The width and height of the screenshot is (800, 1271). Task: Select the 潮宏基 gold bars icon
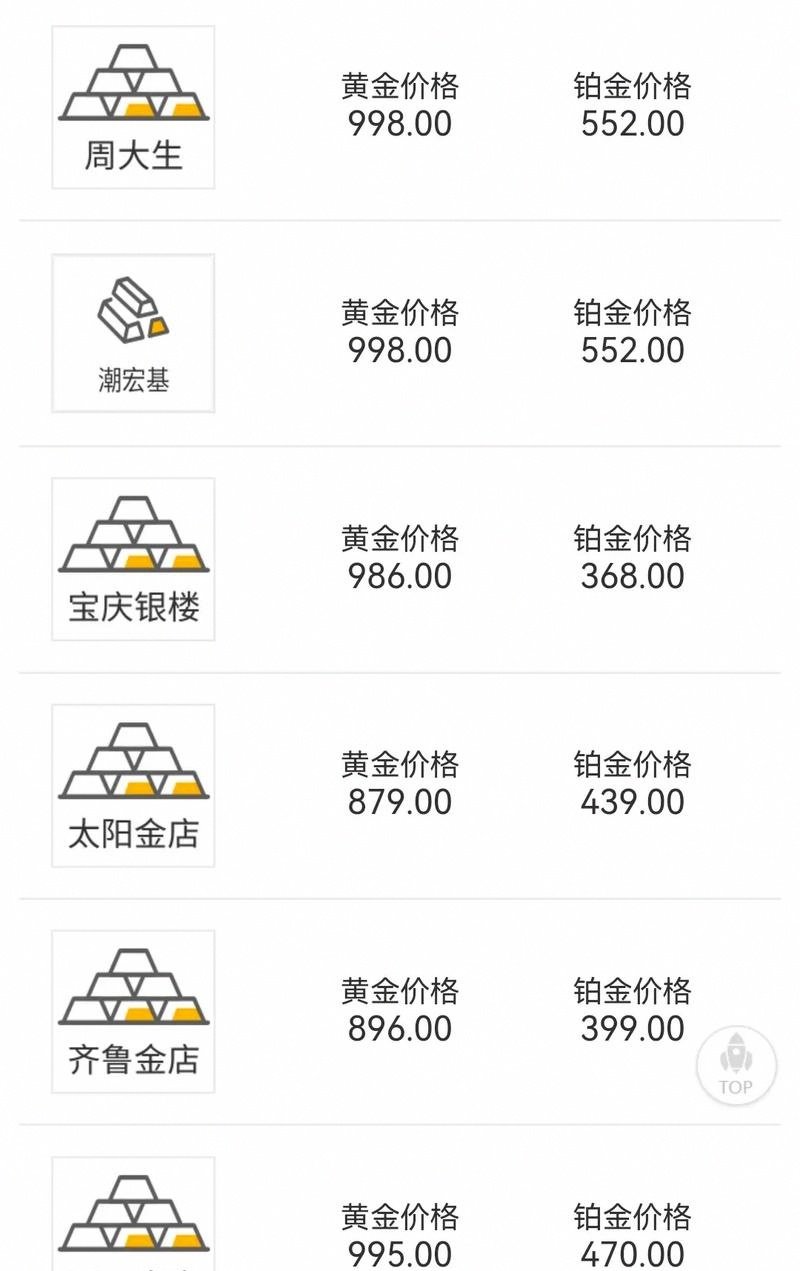(x=133, y=311)
